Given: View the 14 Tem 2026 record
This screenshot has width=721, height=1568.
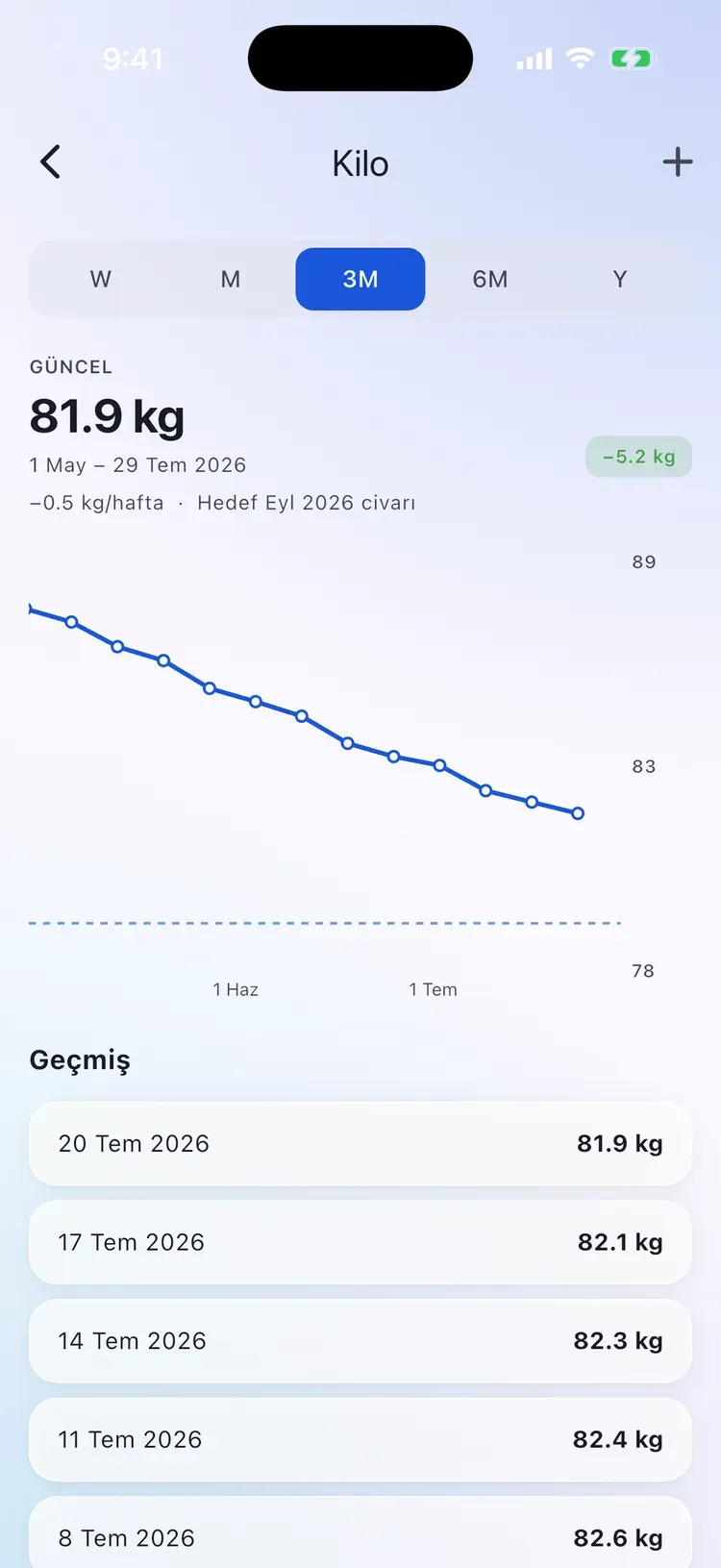Looking at the screenshot, I should point(360,1341).
